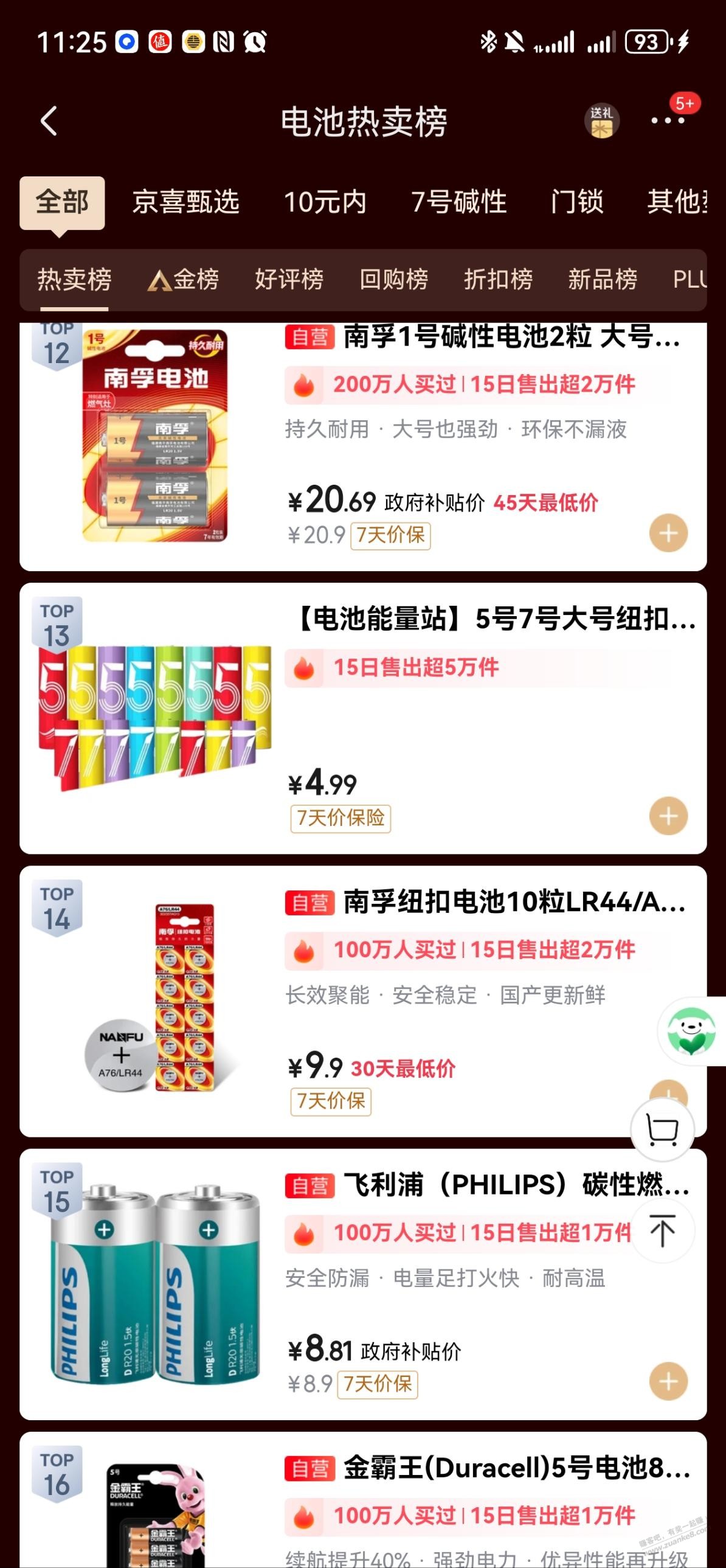Open the green smiley floating assistant
726x1568 pixels.
(691, 1031)
